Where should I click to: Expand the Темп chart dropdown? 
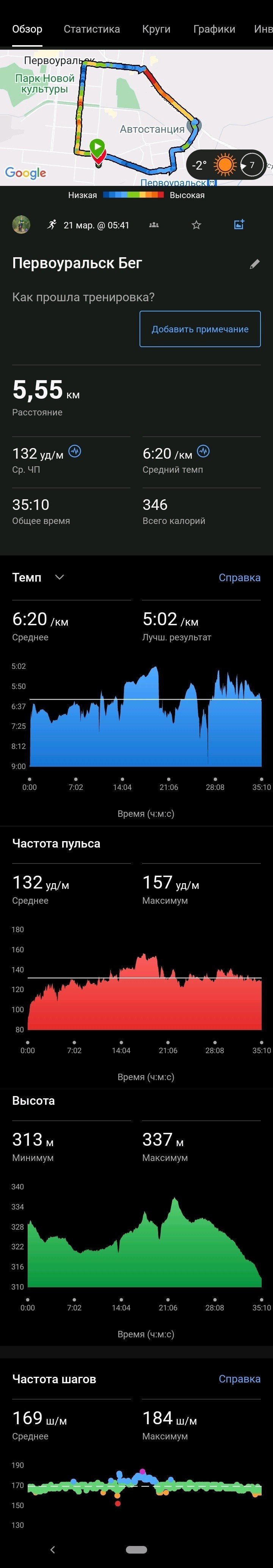click(60, 577)
